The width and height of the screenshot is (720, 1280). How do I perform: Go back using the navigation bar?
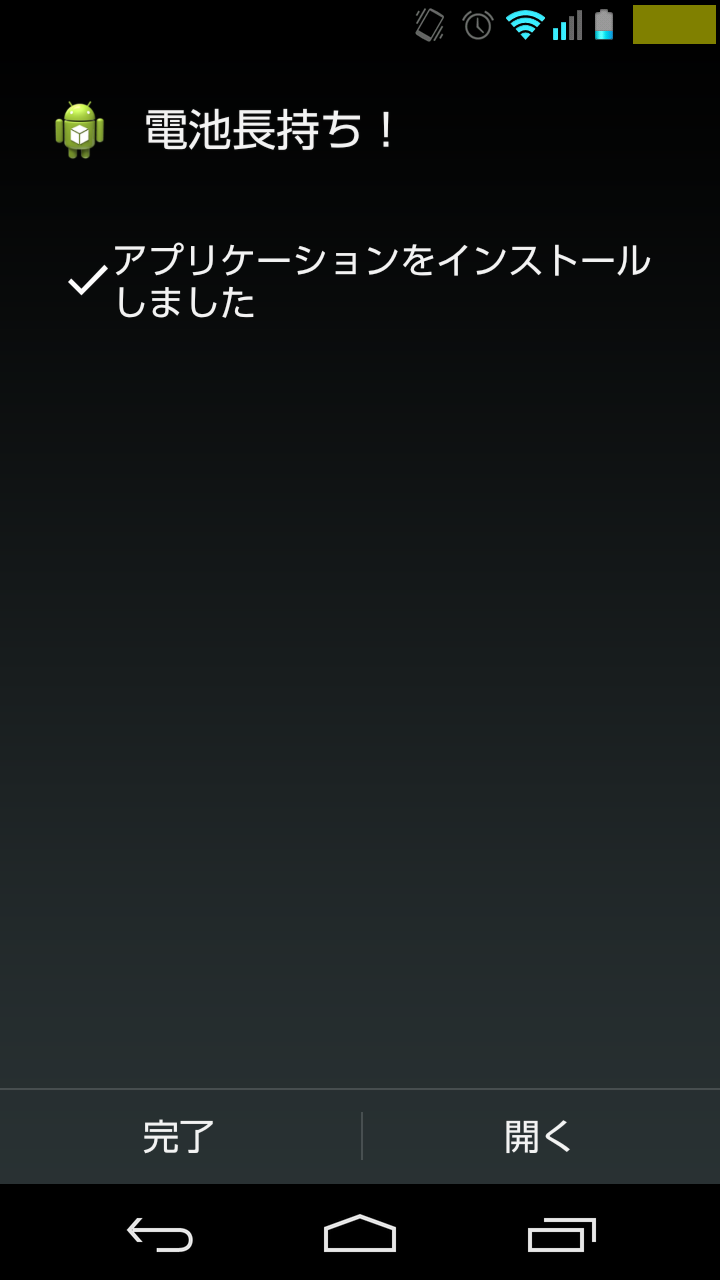[160, 1234]
